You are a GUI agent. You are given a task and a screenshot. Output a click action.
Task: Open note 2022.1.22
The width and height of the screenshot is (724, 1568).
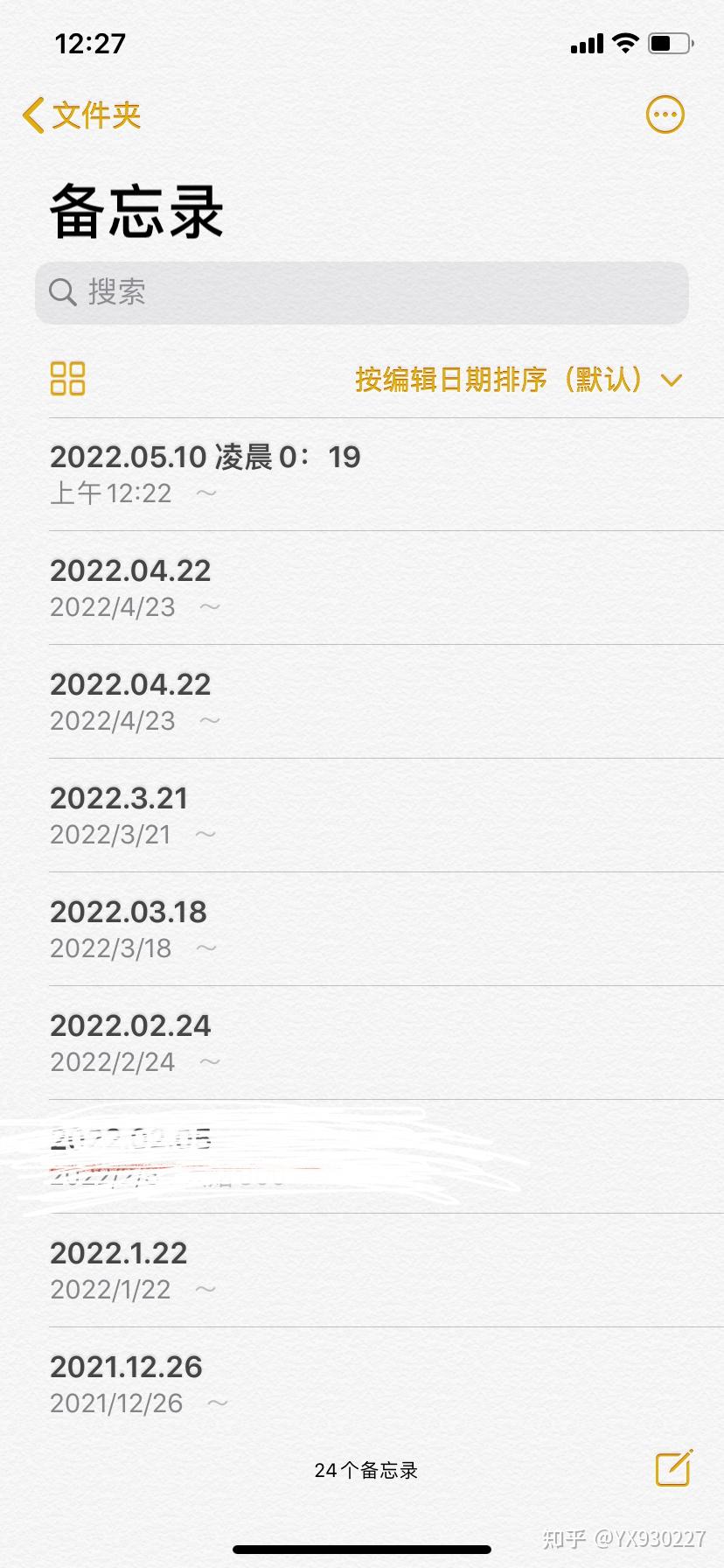(386, 1270)
